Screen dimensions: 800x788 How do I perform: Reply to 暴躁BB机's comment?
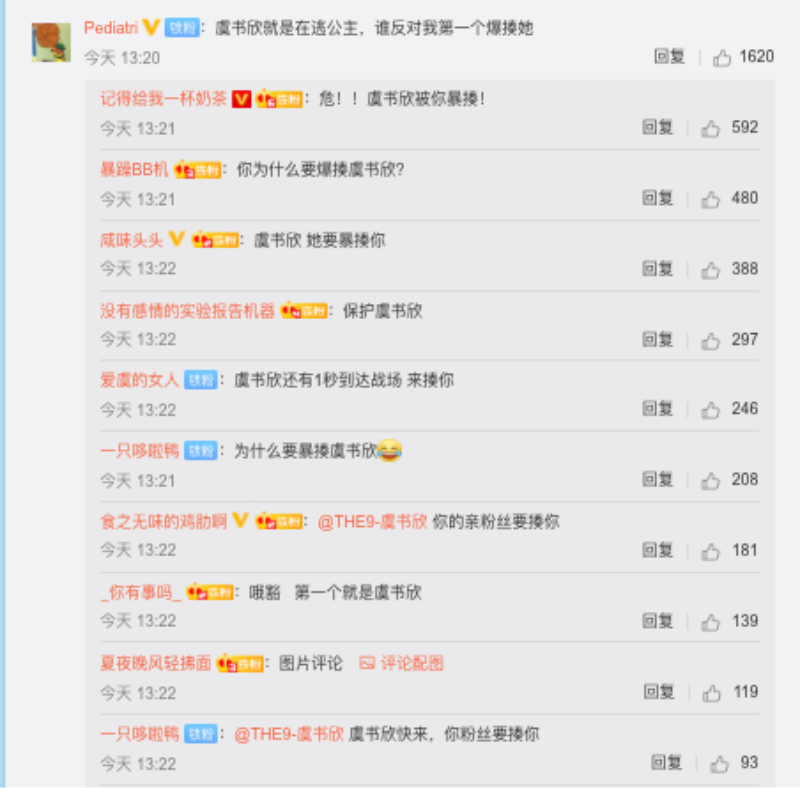(x=657, y=198)
